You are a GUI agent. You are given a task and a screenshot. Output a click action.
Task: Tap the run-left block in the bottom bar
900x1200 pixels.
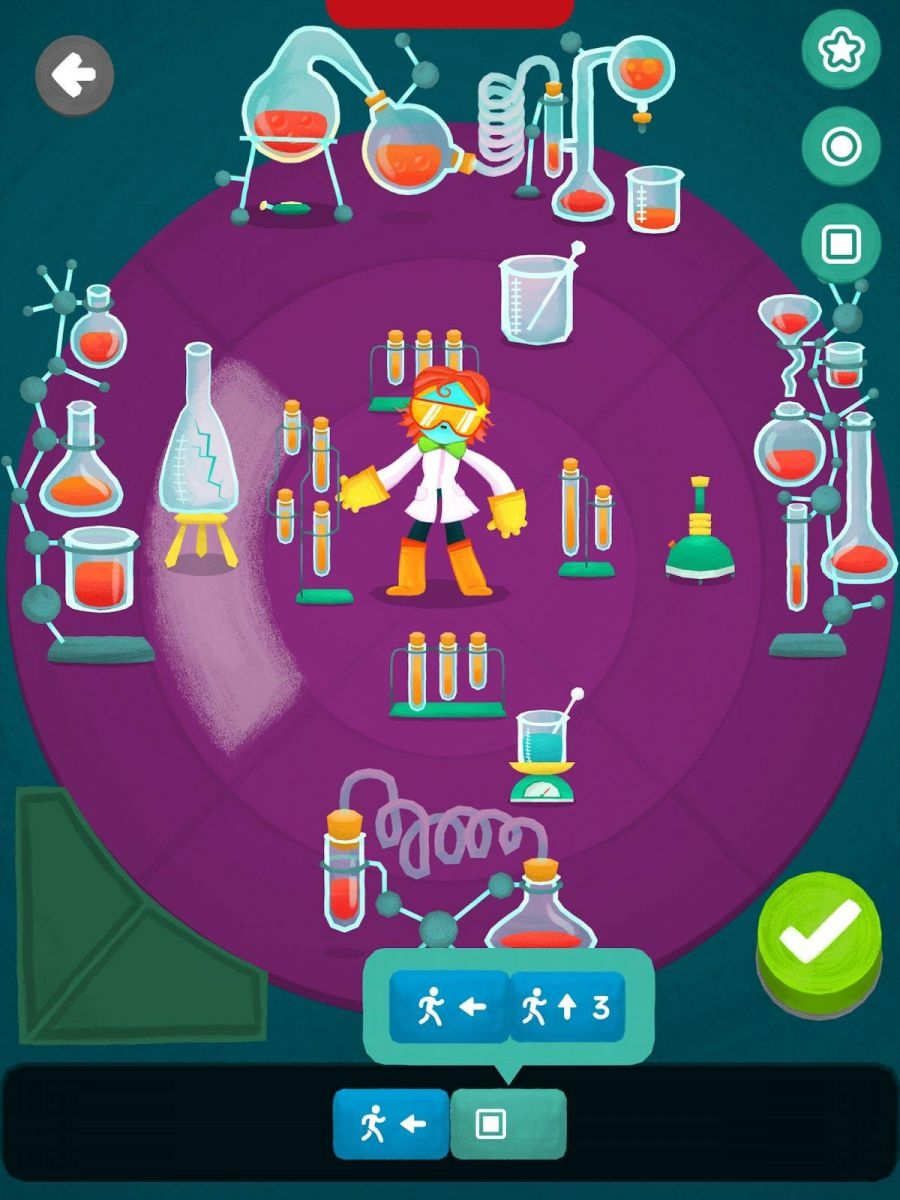(x=392, y=1124)
